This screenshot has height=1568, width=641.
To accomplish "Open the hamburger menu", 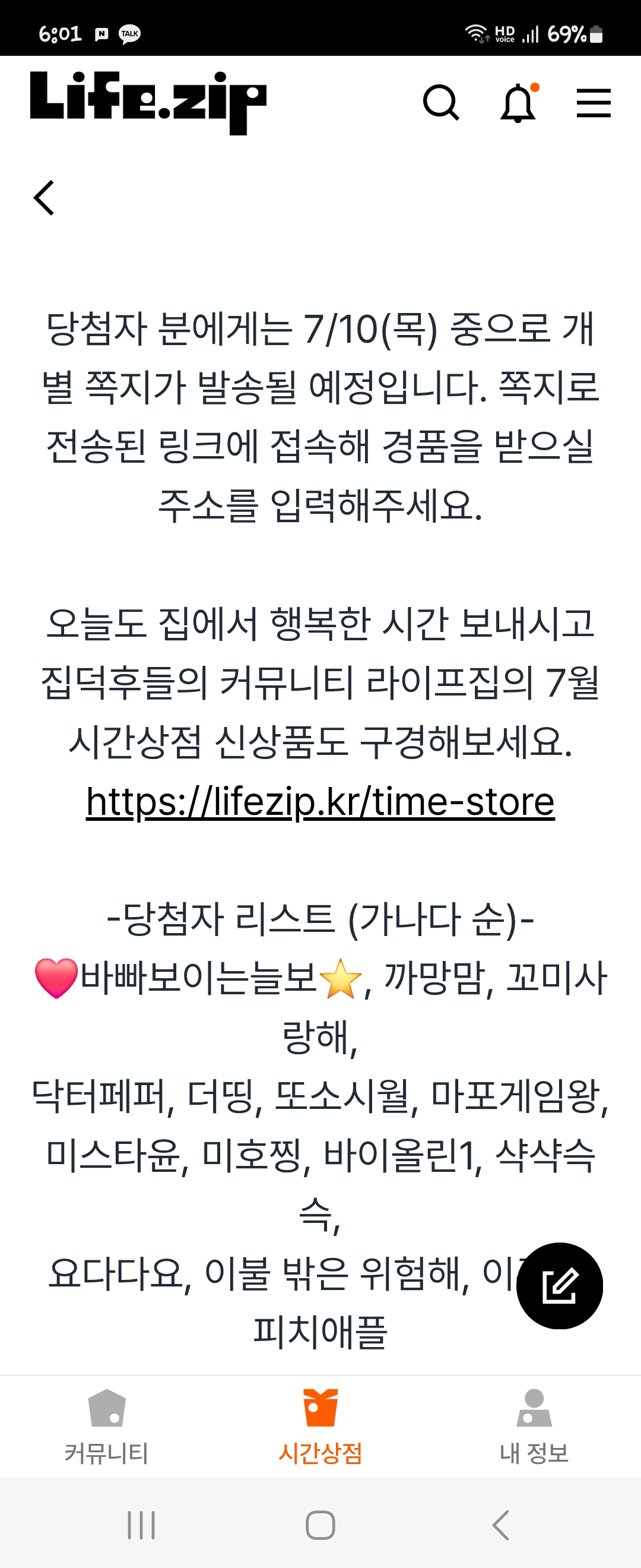I will tap(594, 102).
